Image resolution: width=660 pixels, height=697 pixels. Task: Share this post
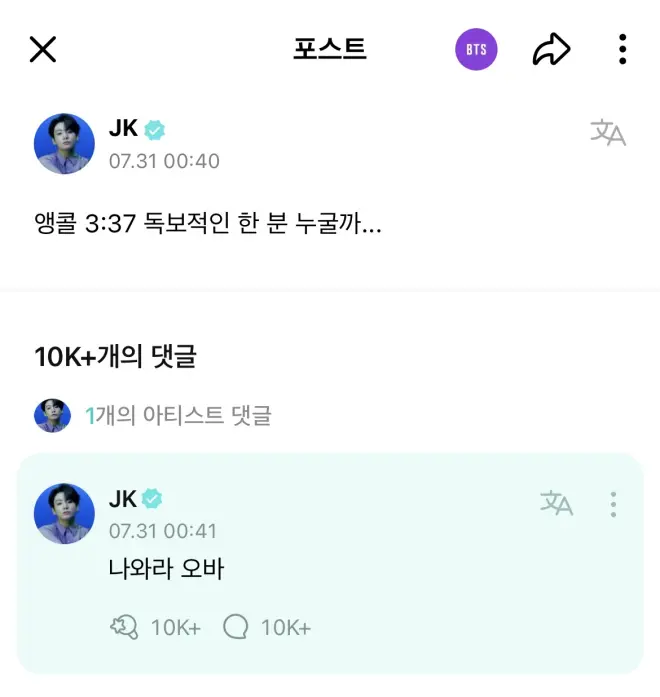(x=550, y=49)
